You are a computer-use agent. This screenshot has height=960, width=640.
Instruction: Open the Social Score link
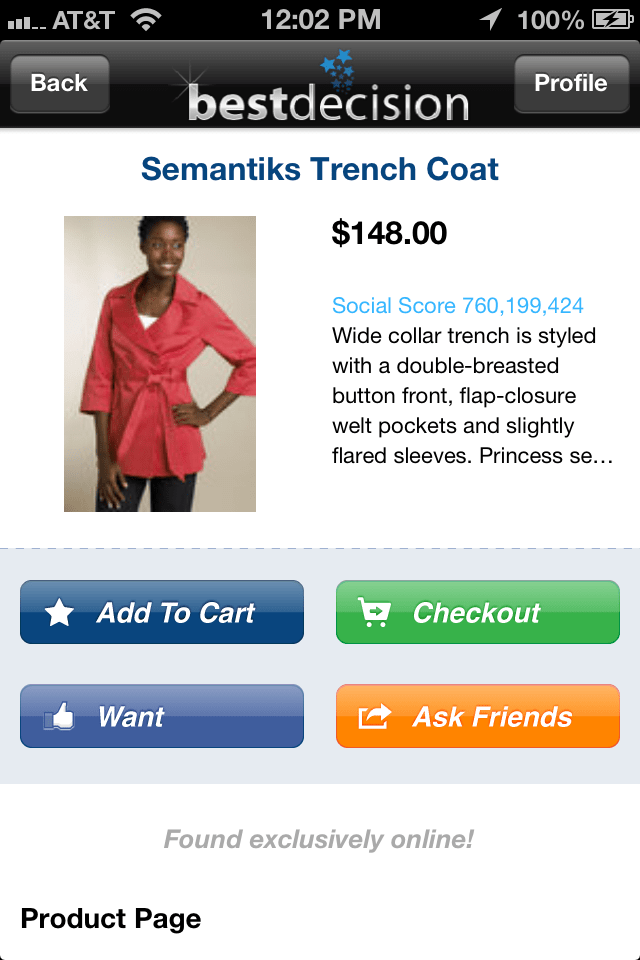[x=458, y=306]
